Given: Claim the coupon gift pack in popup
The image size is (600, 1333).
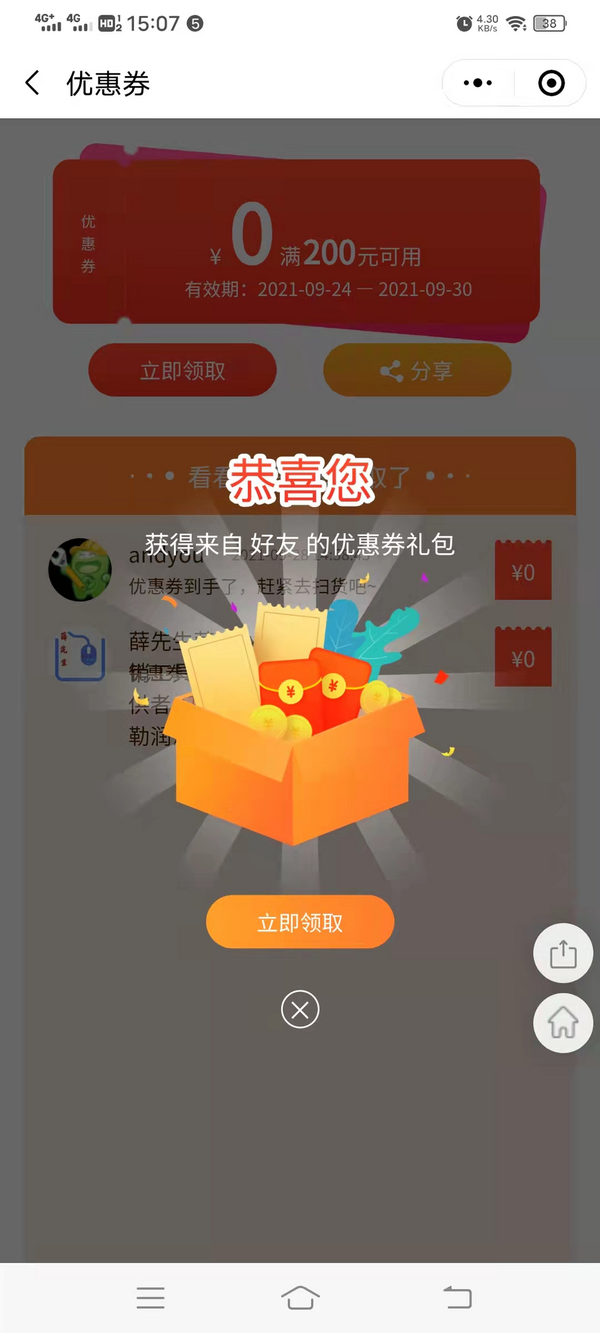Looking at the screenshot, I should tap(300, 922).
